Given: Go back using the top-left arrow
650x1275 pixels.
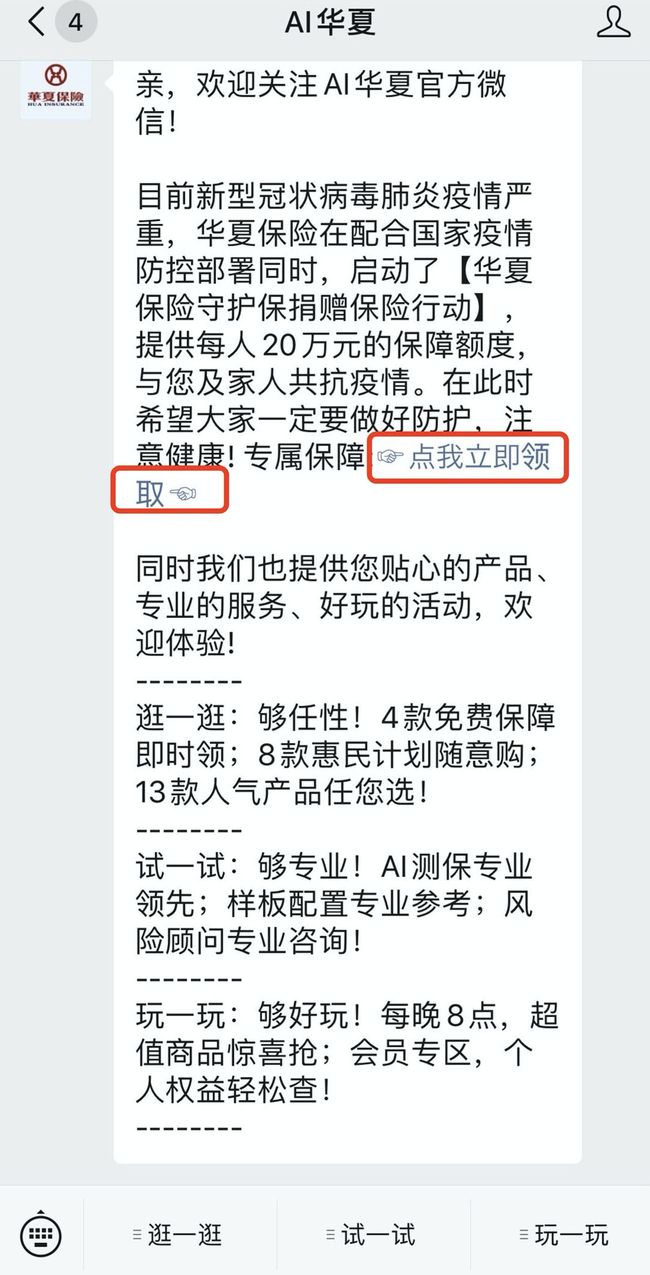Looking at the screenshot, I should point(37,22).
